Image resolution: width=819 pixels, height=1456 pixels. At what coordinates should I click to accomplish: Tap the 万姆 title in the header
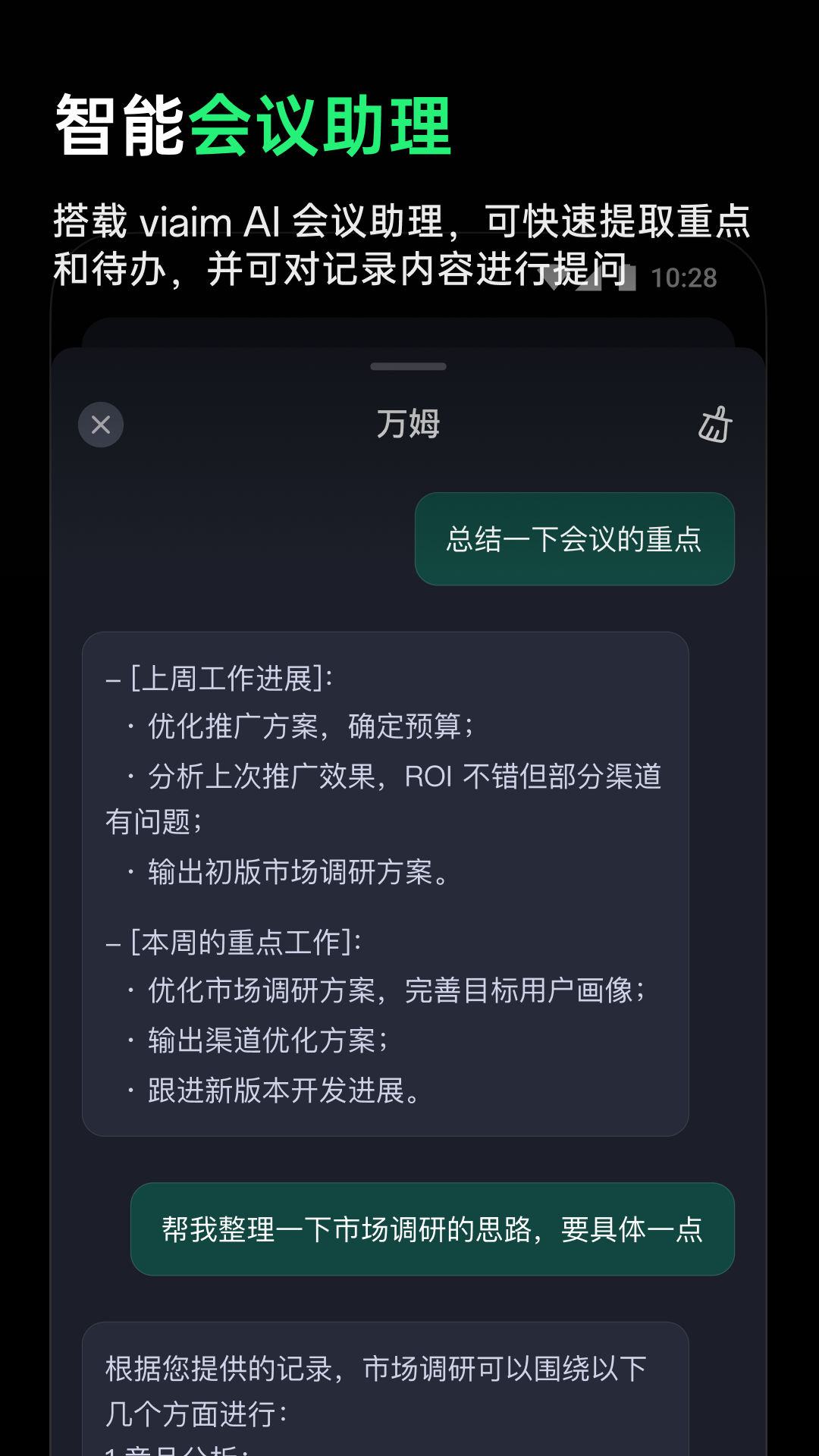pos(409,425)
